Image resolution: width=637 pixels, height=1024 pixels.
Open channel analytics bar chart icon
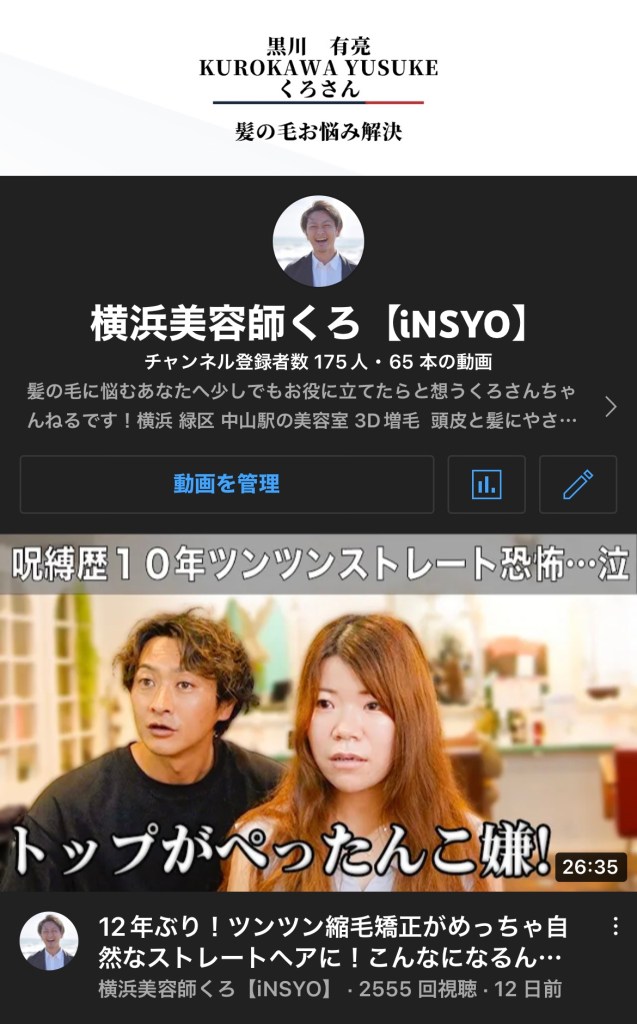tap(487, 485)
